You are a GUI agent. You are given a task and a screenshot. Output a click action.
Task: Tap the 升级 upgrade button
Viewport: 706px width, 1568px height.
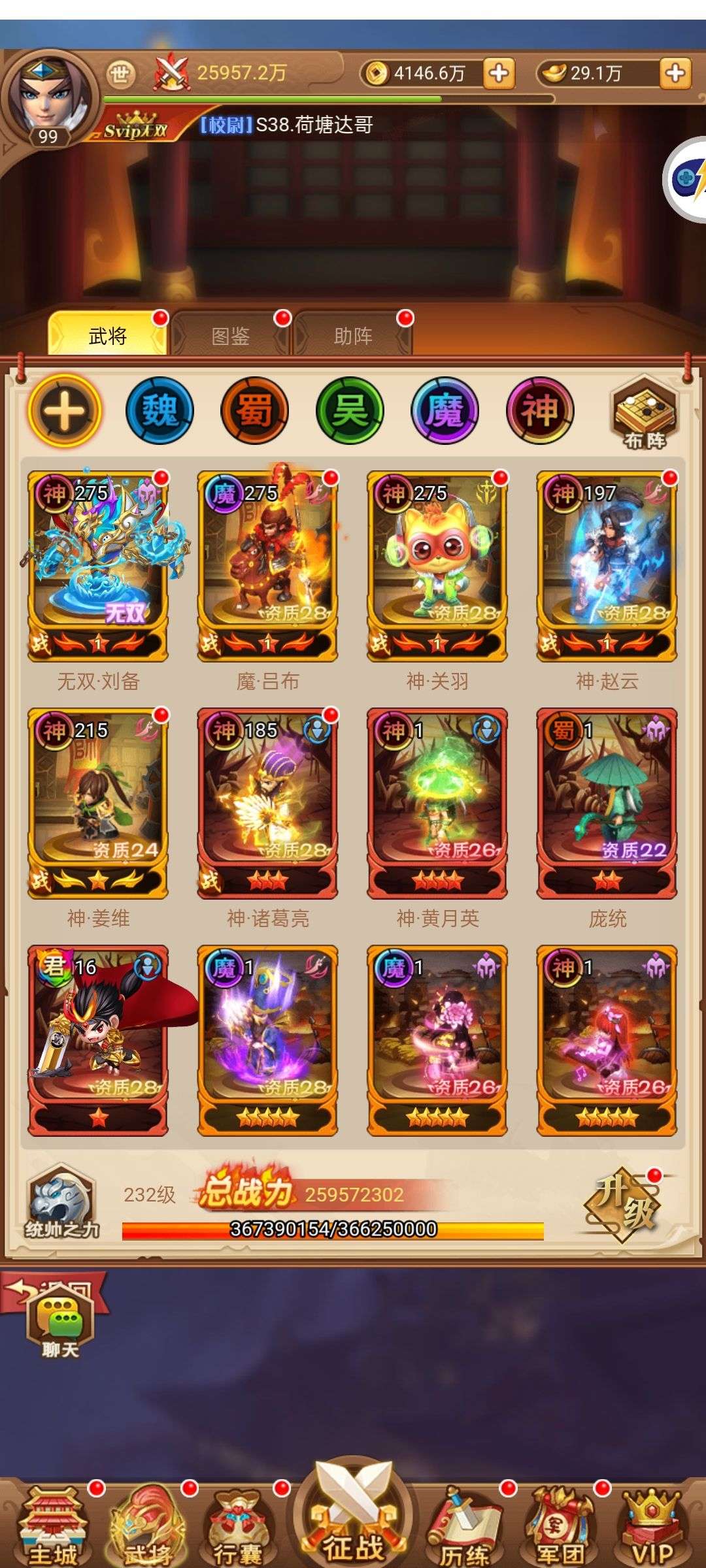click(622, 1204)
